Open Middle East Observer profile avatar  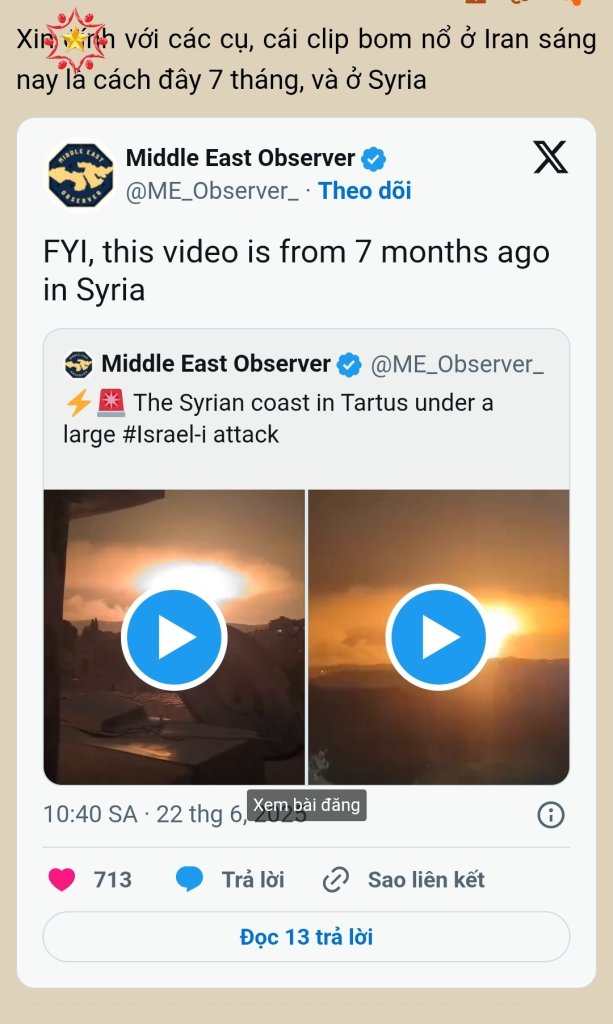coord(81,175)
